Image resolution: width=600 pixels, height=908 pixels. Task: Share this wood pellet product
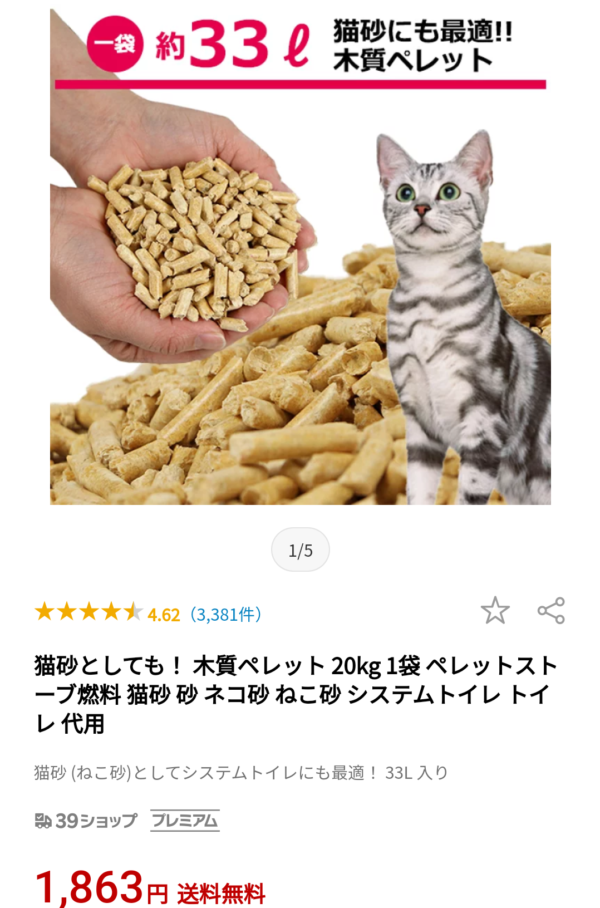point(551,610)
